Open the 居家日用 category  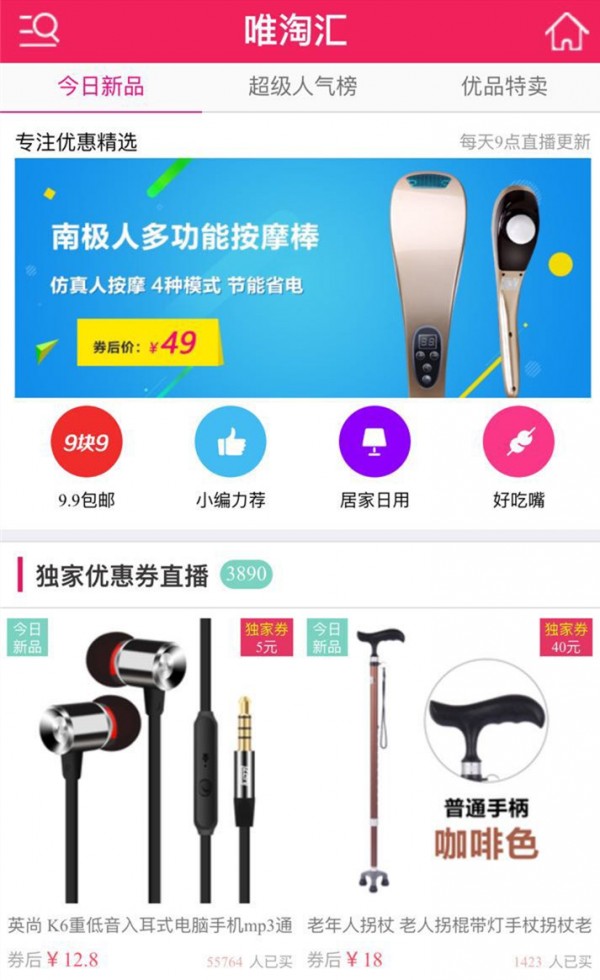(x=374, y=442)
